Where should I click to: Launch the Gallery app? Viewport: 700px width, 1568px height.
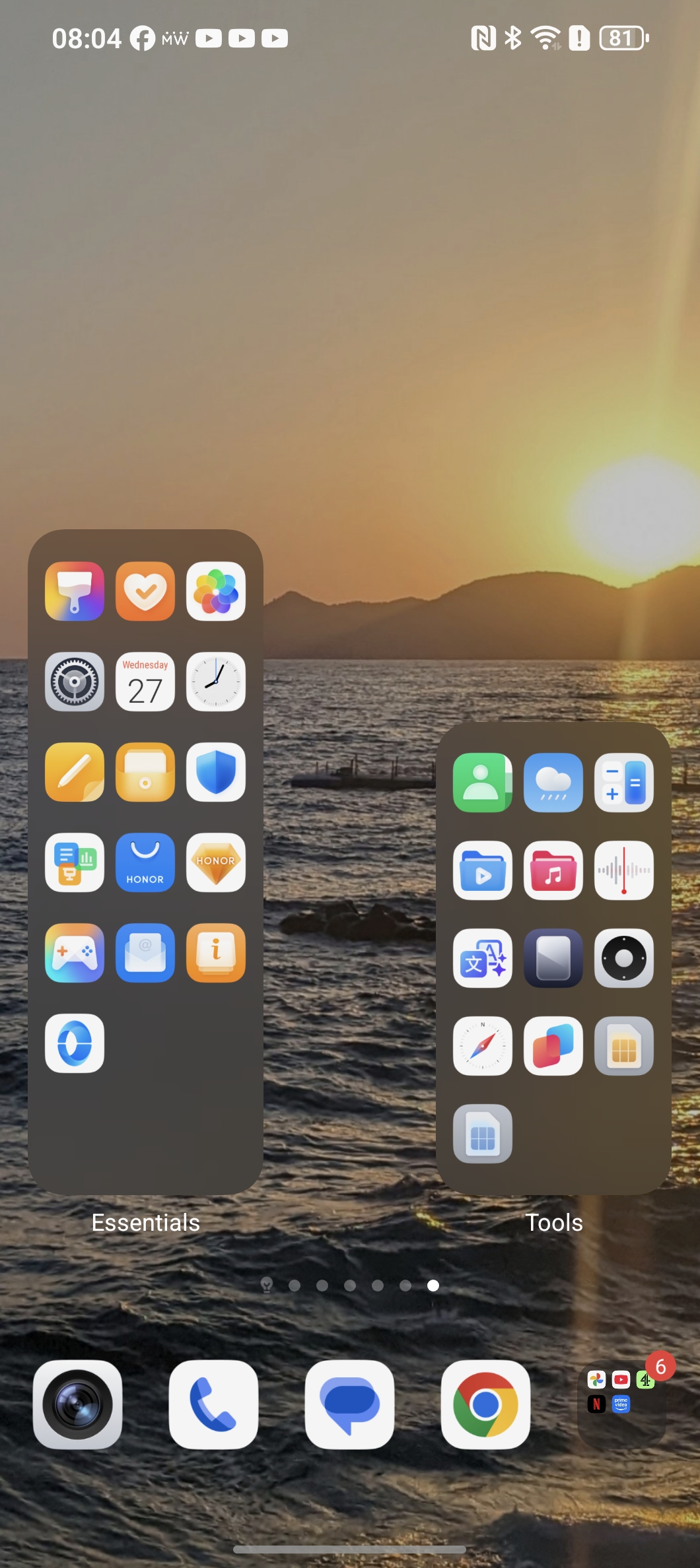(x=216, y=591)
